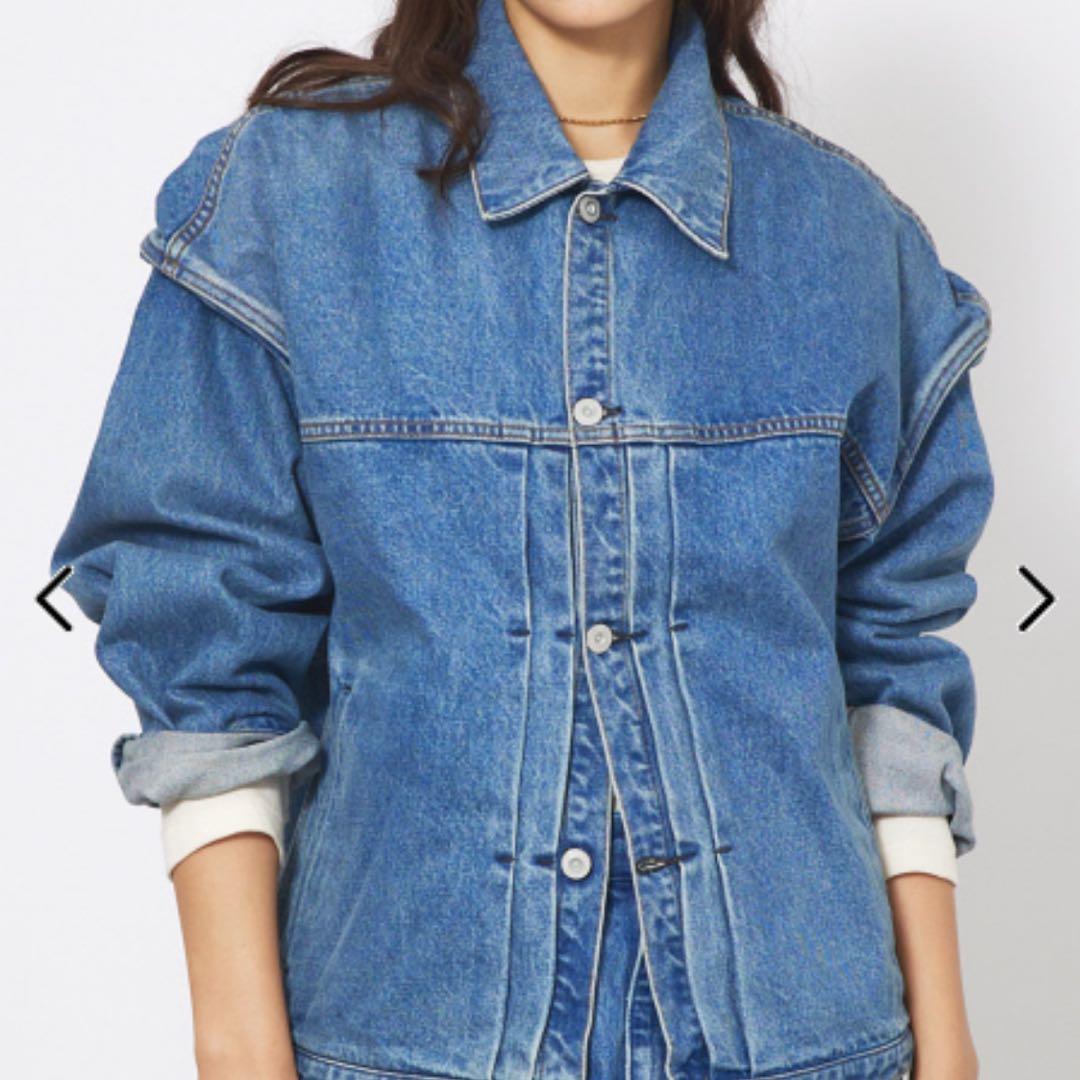The height and width of the screenshot is (1080, 1080).
Task: Go to the previous product image
Action: click(x=54, y=598)
